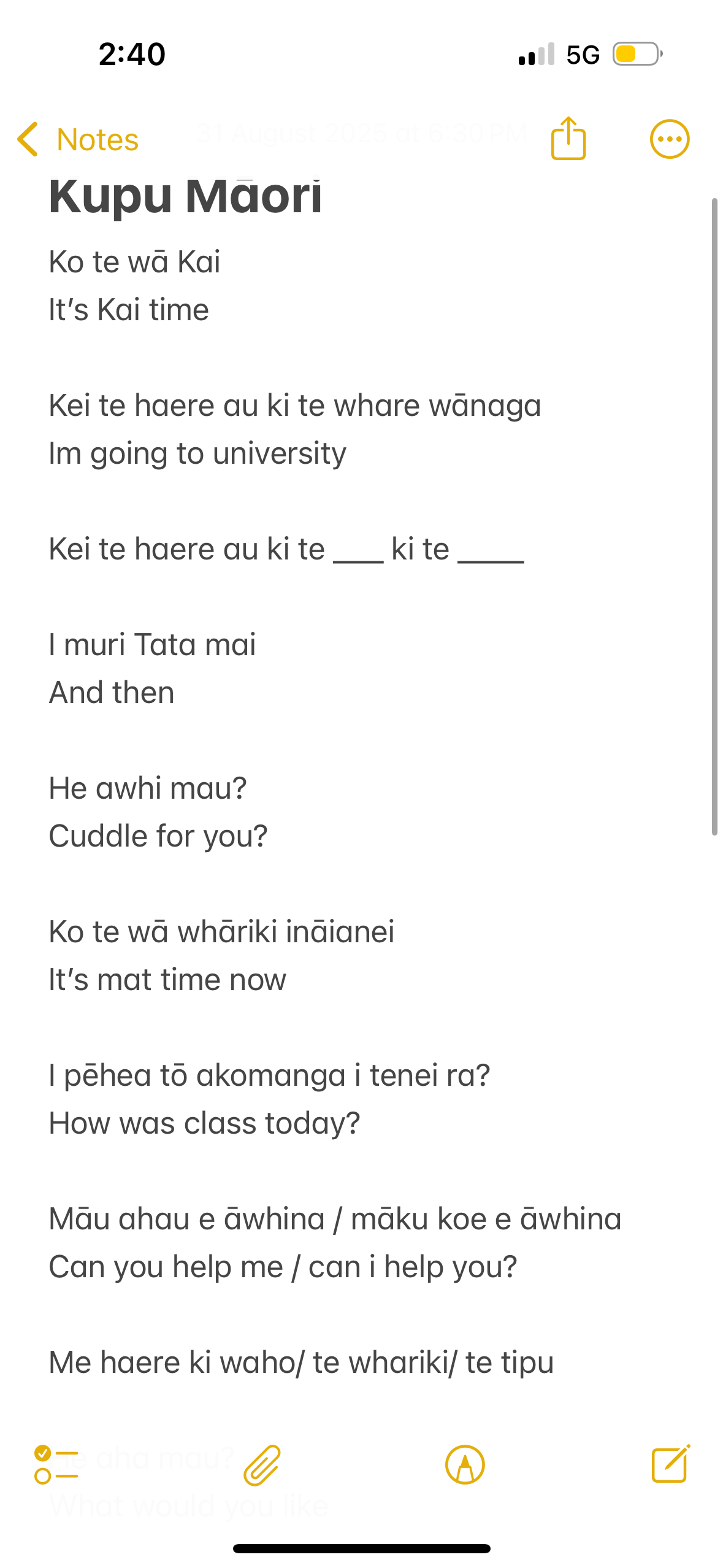Open the attachment paperclip
Screen dimensions: 723x1568
pyautogui.click(x=262, y=1465)
